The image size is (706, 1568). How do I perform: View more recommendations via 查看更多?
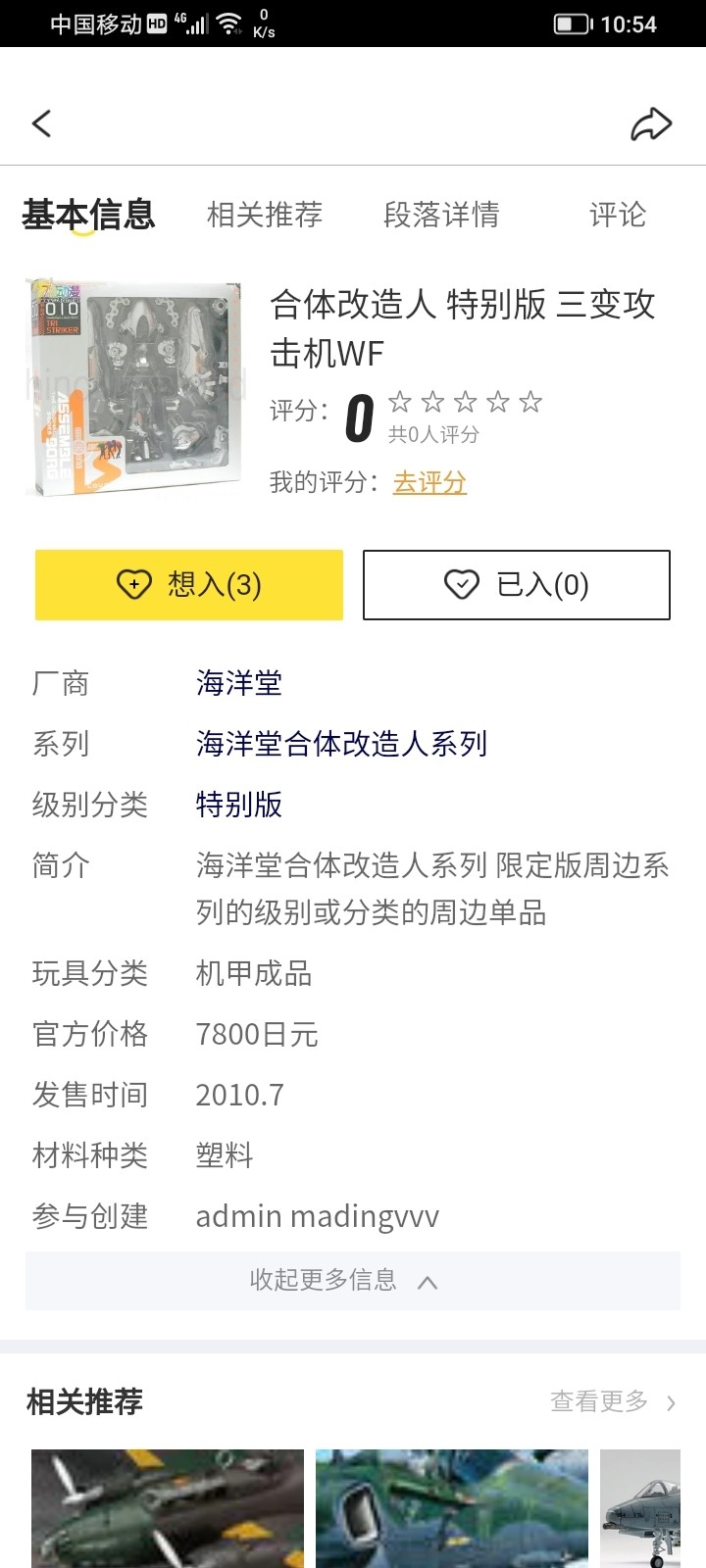612,1402
